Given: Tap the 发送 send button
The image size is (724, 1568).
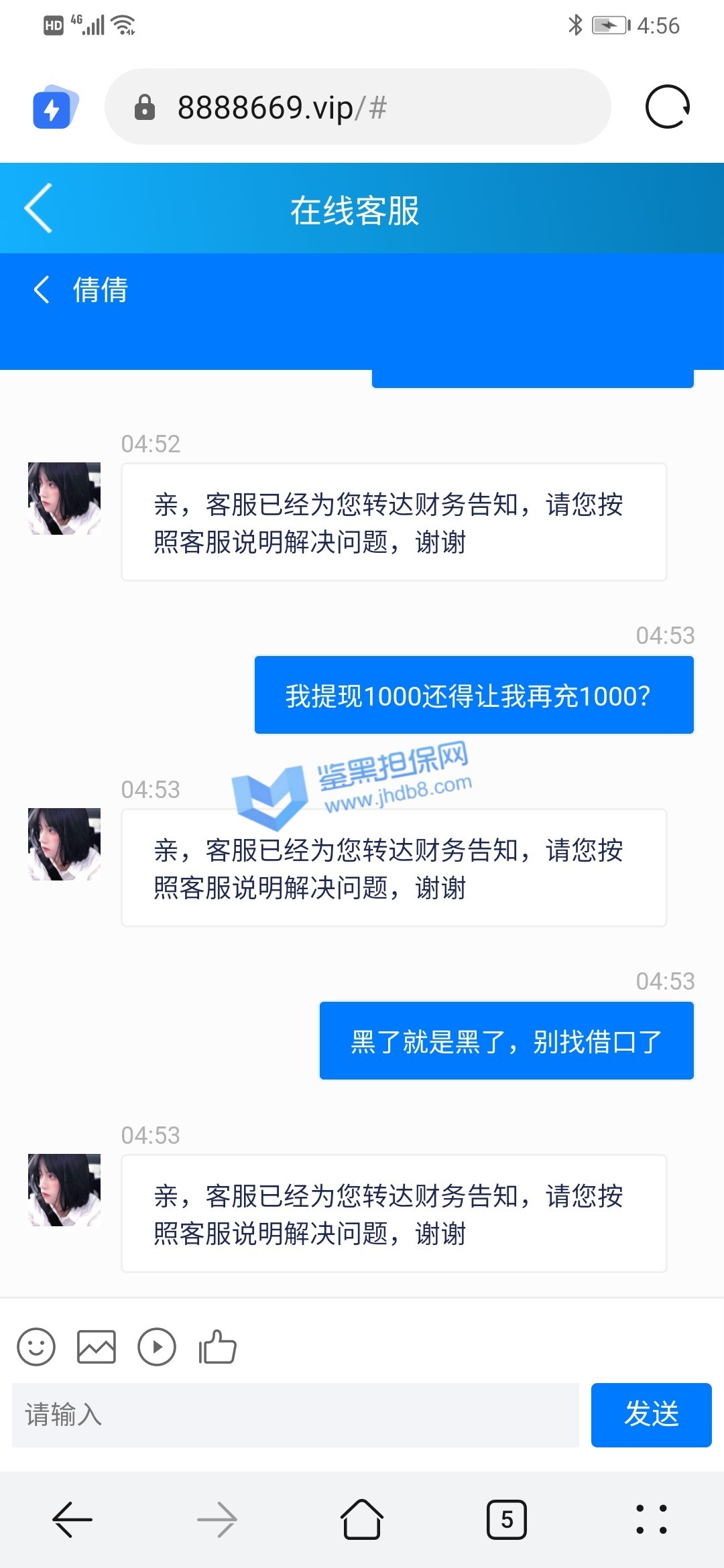Looking at the screenshot, I should click(651, 1415).
